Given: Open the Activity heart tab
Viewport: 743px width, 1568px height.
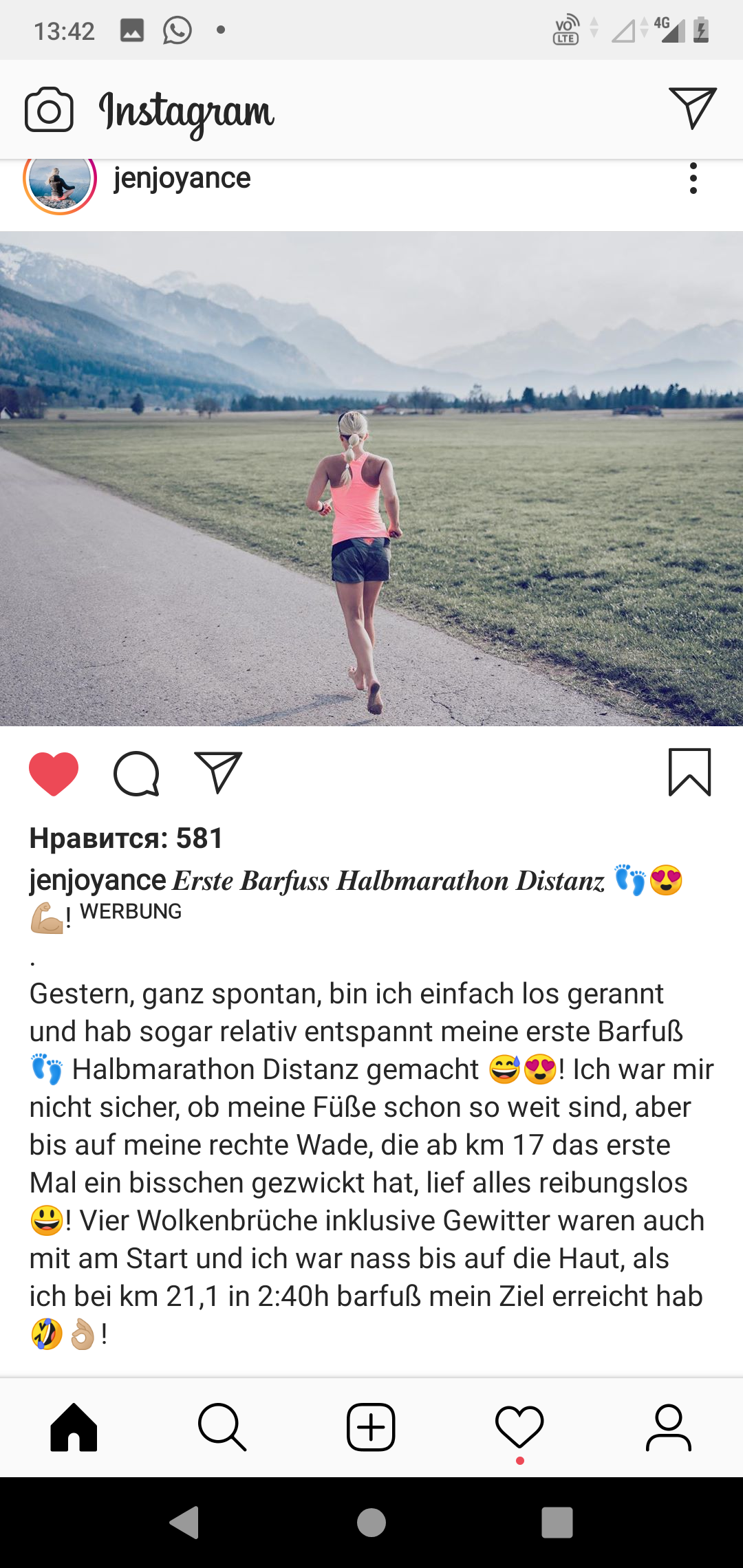Looking at the screenshot, I should click(x=519, y=1427).
